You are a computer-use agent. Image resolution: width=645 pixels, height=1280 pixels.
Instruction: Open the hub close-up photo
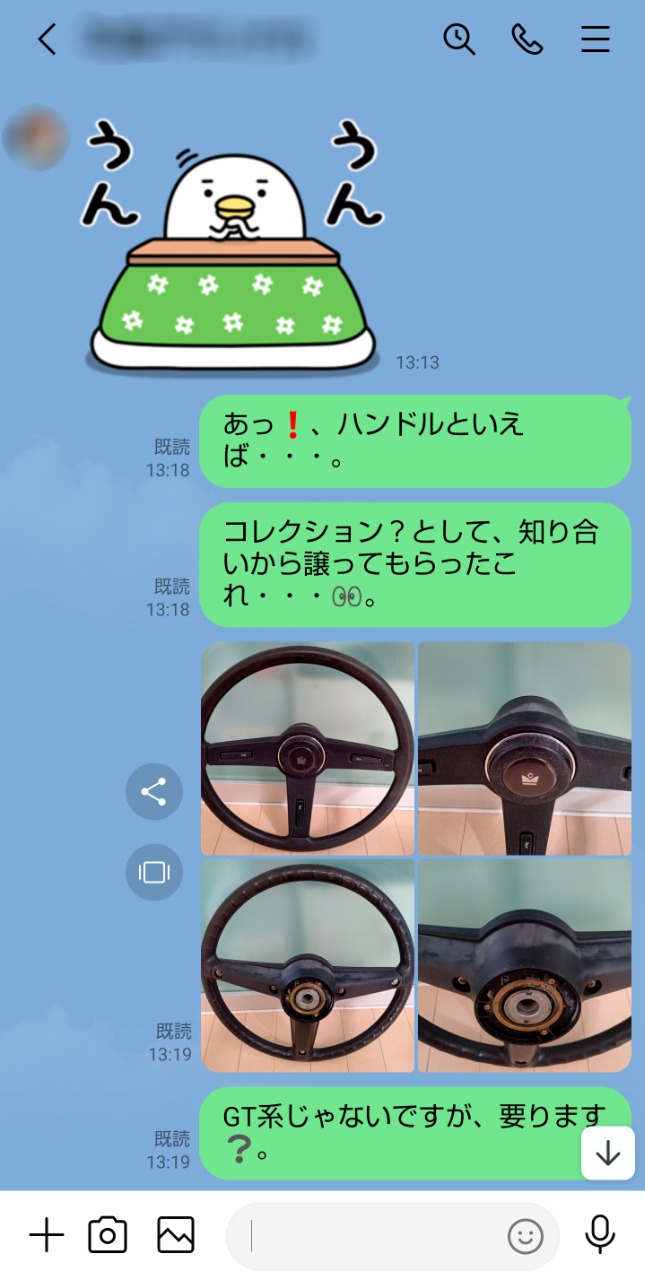pos(524,965)
